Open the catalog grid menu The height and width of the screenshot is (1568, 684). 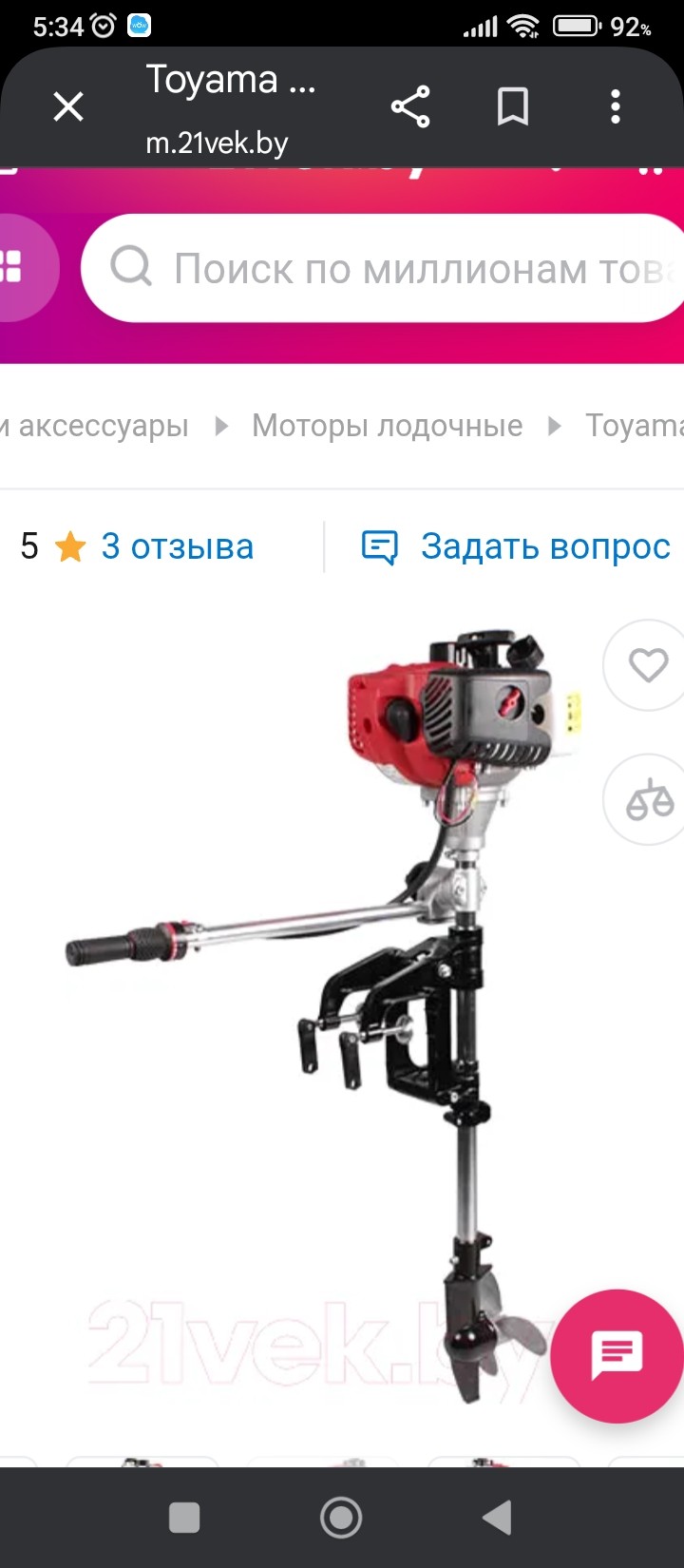click(13, 267)
